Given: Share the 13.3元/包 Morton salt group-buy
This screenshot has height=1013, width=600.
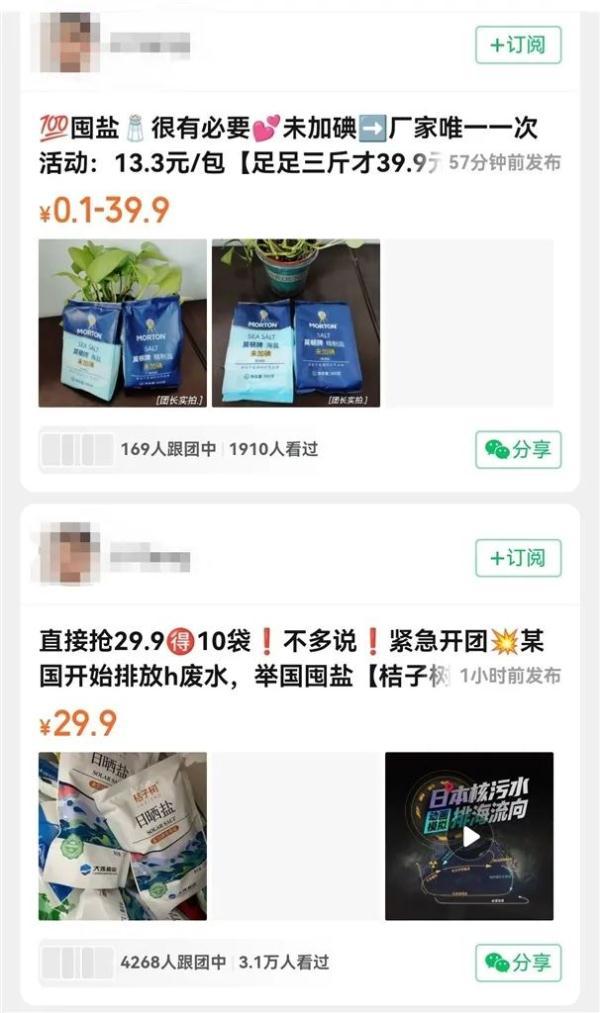Looking at the screenshot, I should pyautogui.click(x=518, y=449).
